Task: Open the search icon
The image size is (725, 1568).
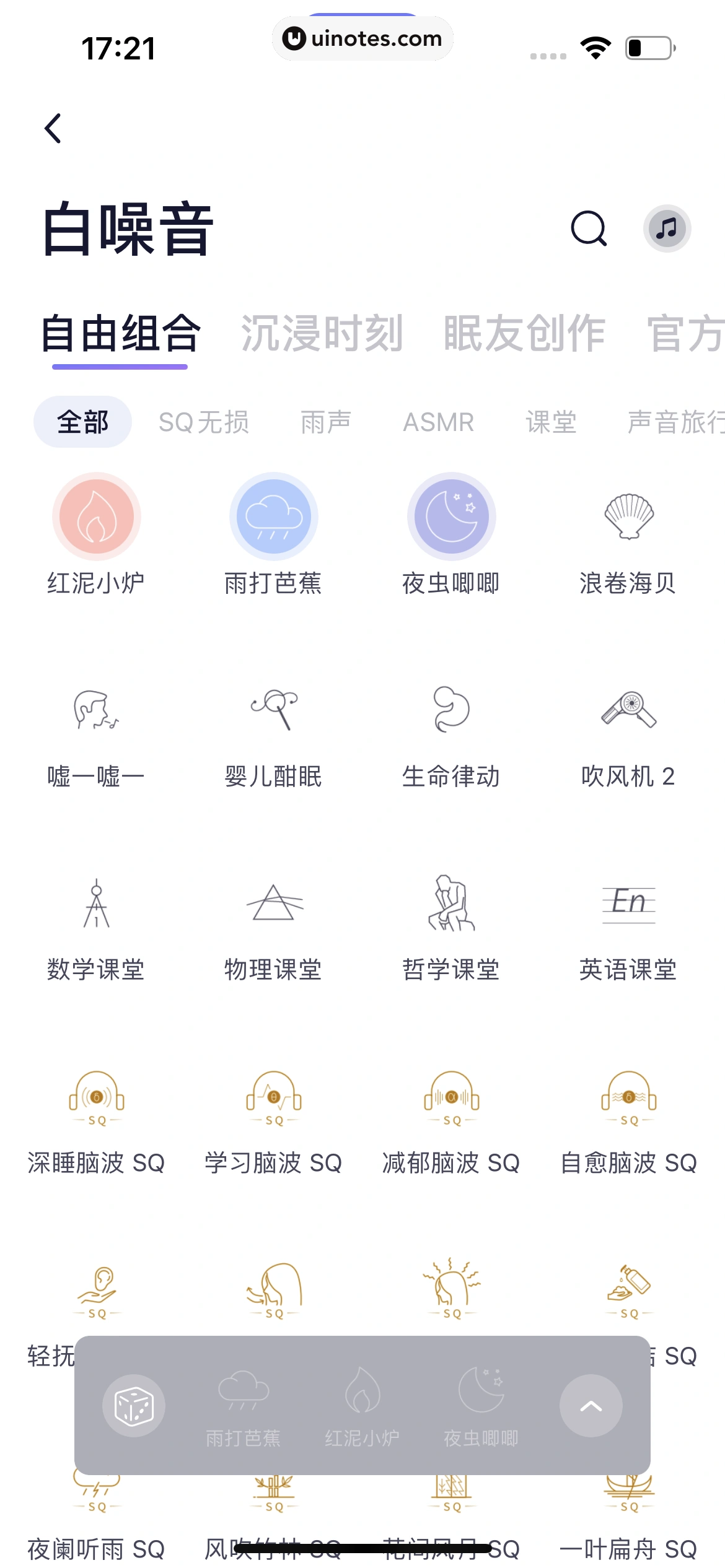Action: [x=587, y=229]
